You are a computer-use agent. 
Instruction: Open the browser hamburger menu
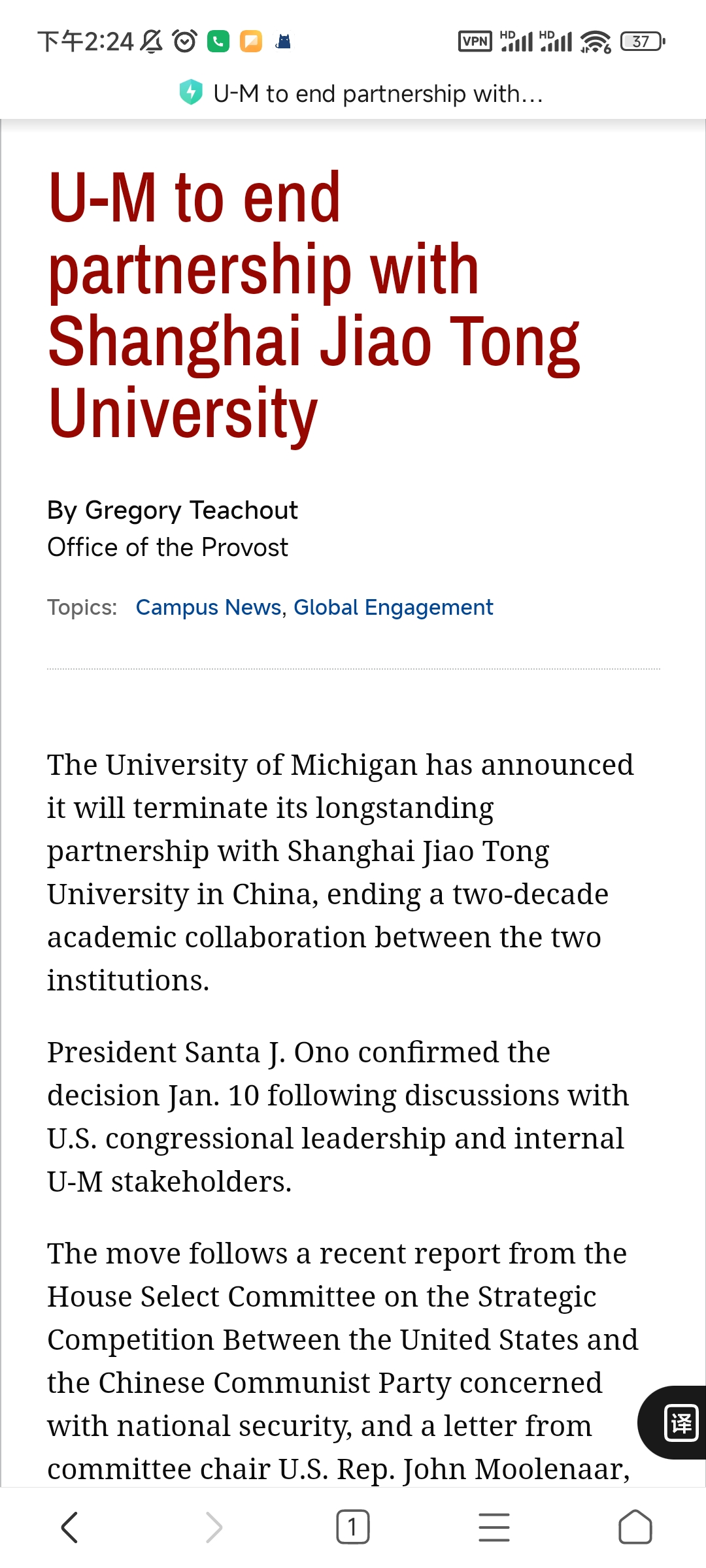pyautogui.click(x=494, y=1527)
